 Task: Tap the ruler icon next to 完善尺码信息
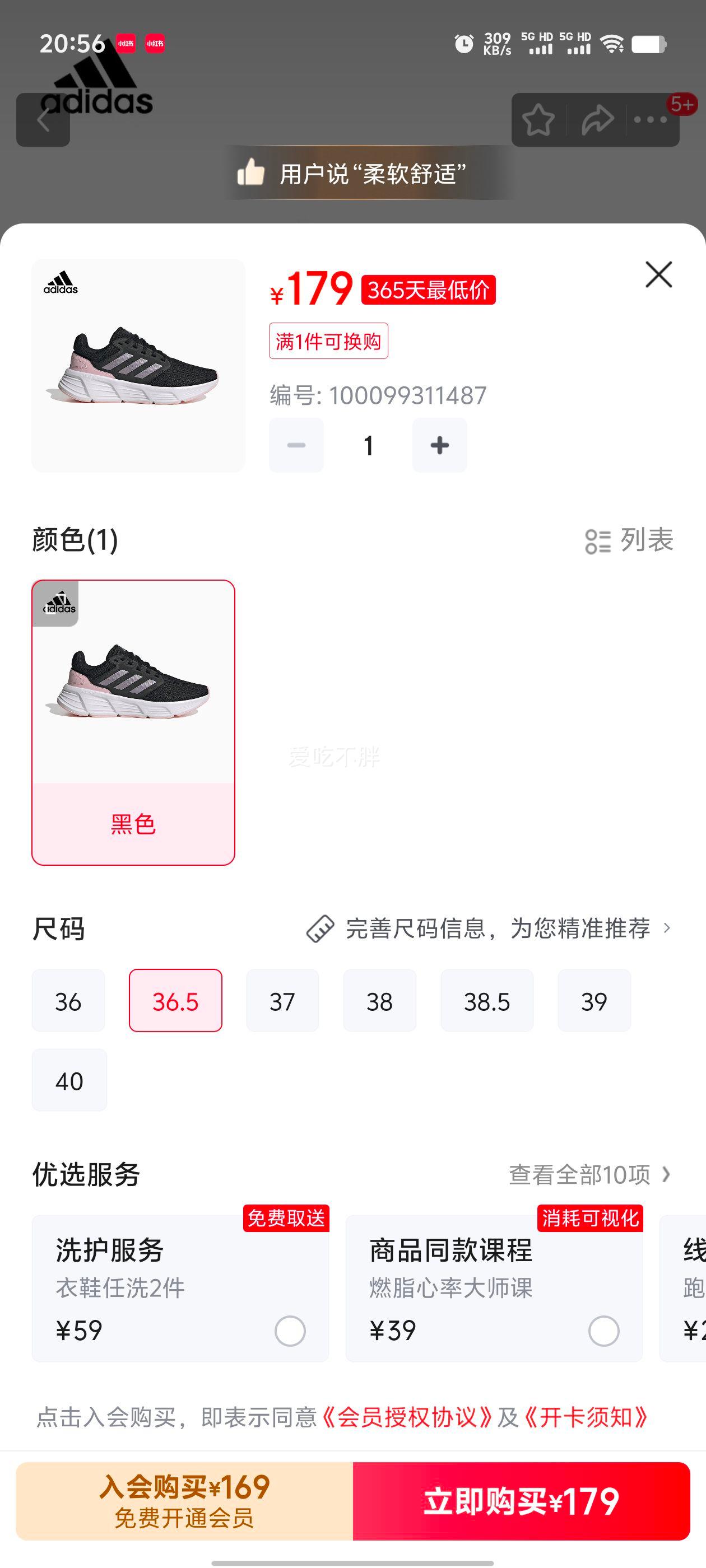pyautogui.click(x=321, y=928)
